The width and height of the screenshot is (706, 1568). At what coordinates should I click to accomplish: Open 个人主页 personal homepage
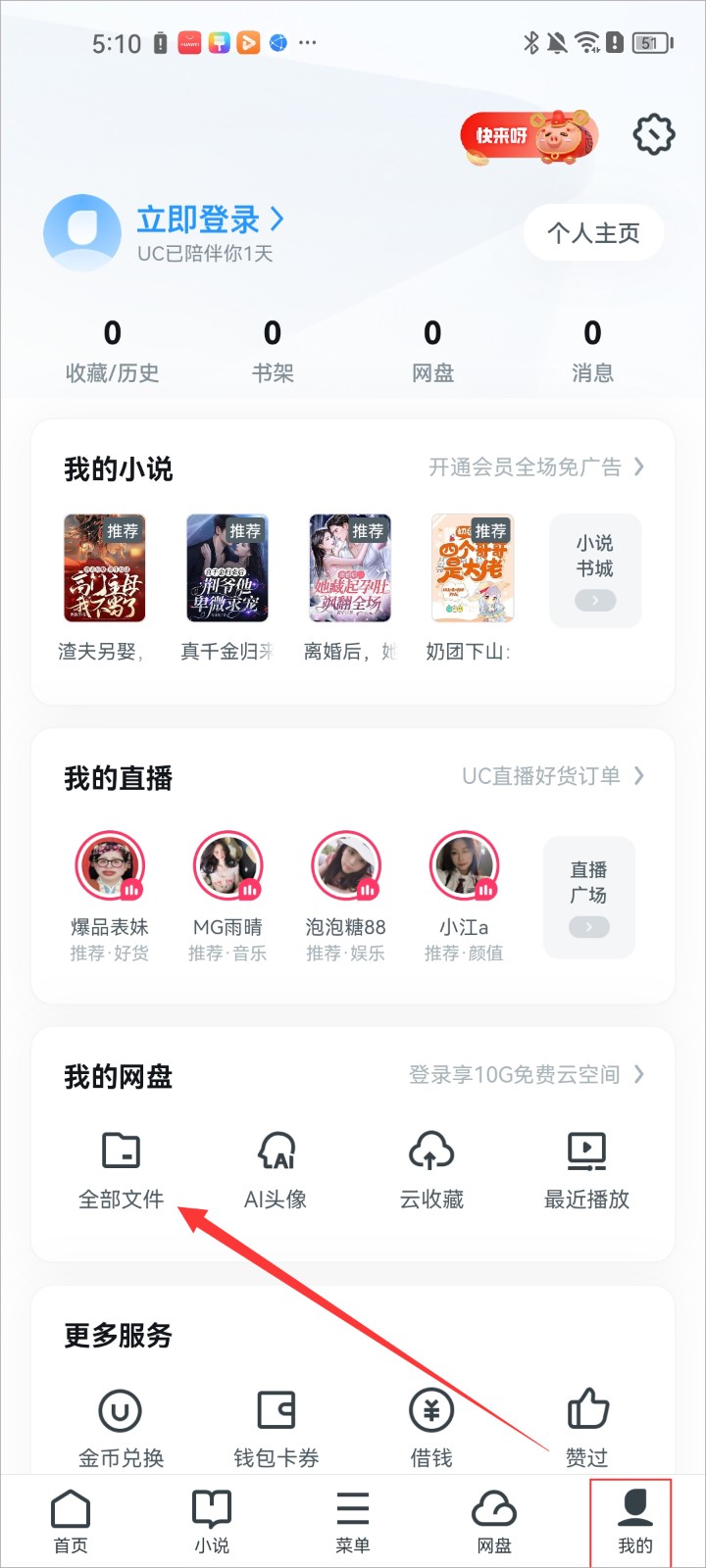(592, 232)
